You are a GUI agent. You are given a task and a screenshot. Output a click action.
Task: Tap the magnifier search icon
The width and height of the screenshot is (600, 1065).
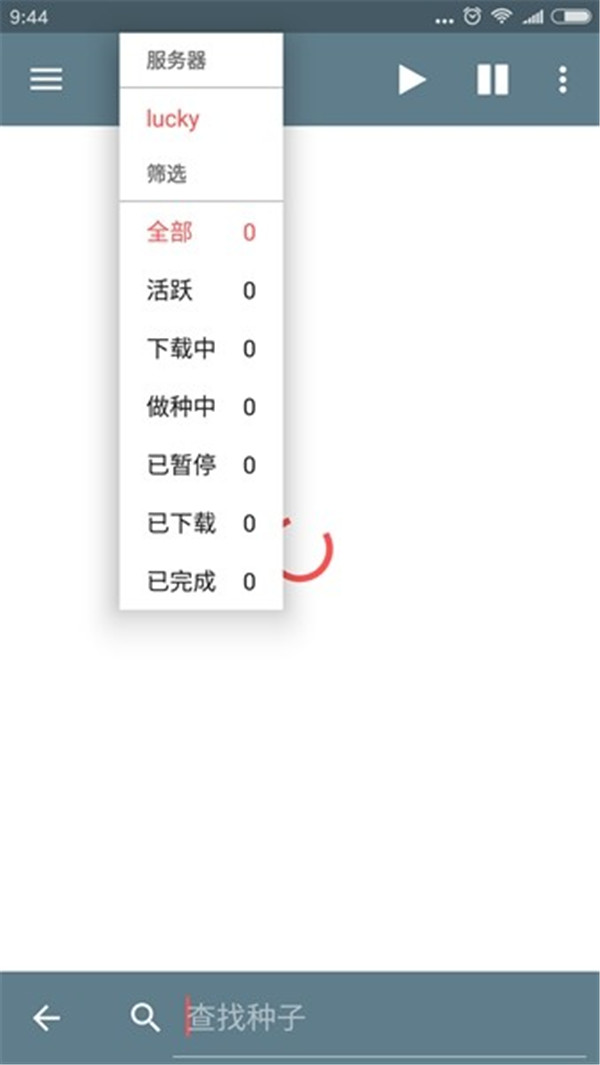(x=145, y=1018)
